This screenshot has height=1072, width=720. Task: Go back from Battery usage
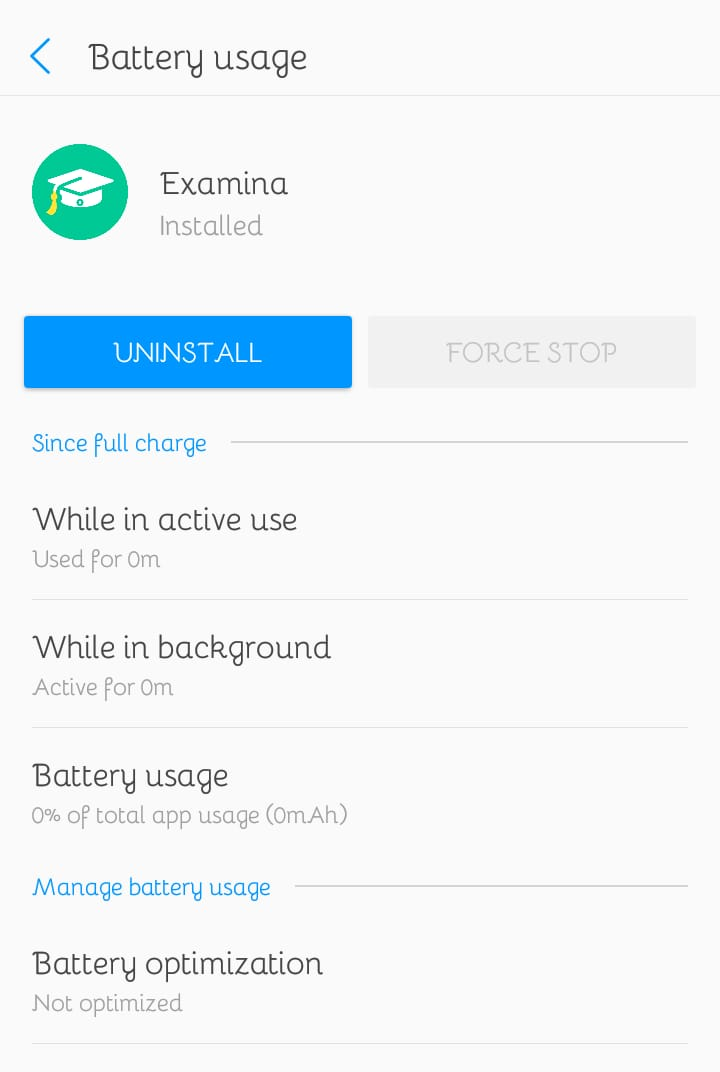pos(40,57)
